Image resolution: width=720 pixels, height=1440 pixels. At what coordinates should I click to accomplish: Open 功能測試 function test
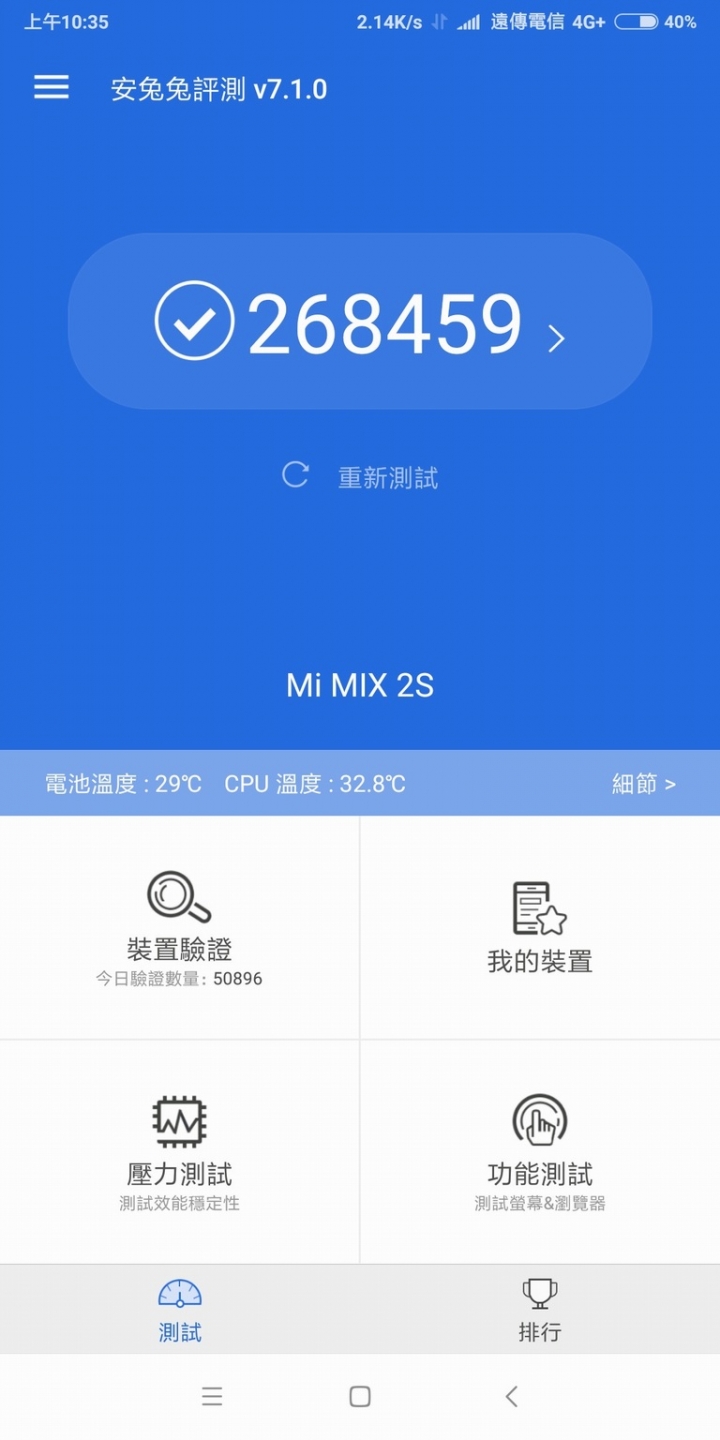click(x=540, y=1152)
